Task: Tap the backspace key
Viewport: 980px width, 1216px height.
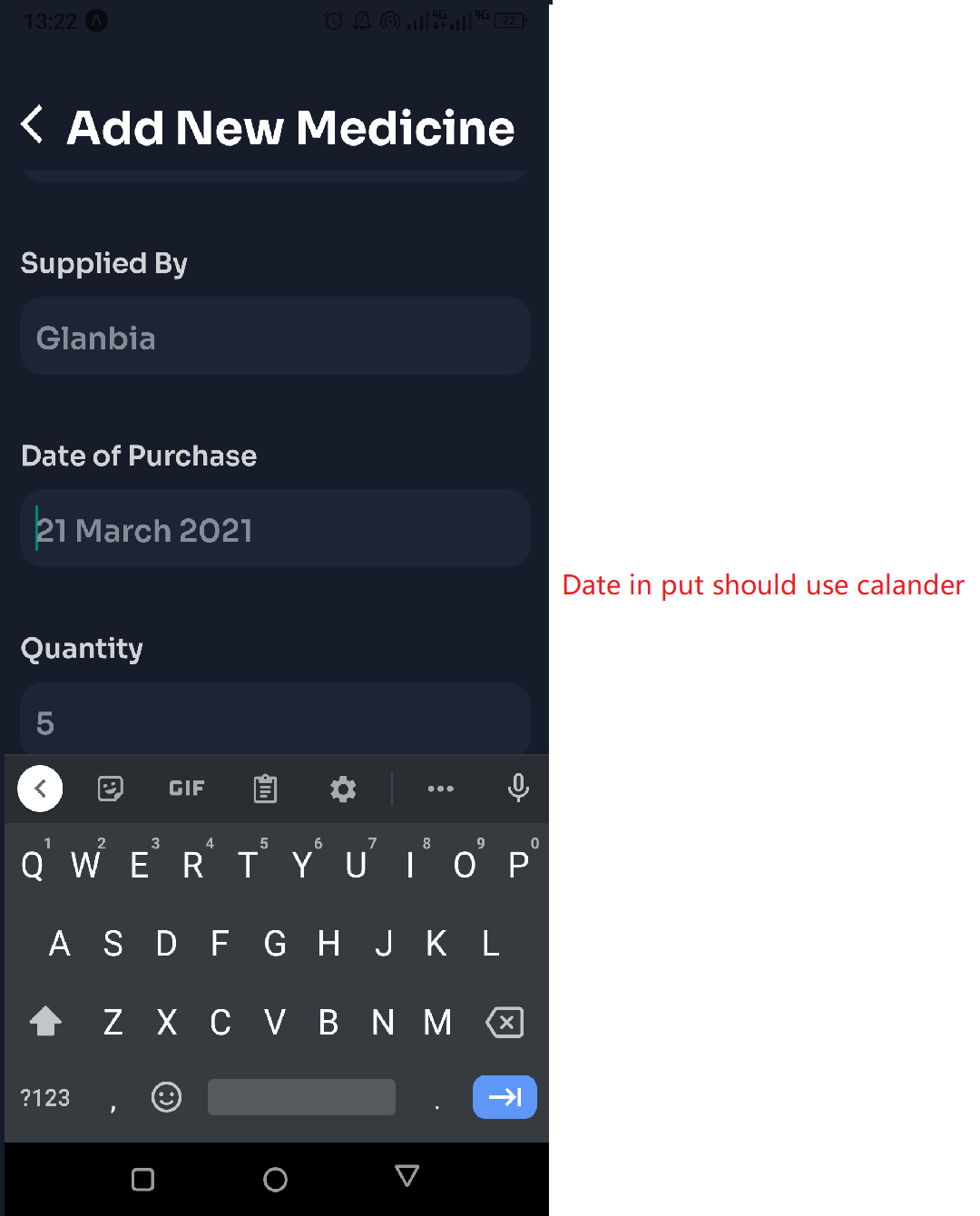Action: coord(505,1023)
